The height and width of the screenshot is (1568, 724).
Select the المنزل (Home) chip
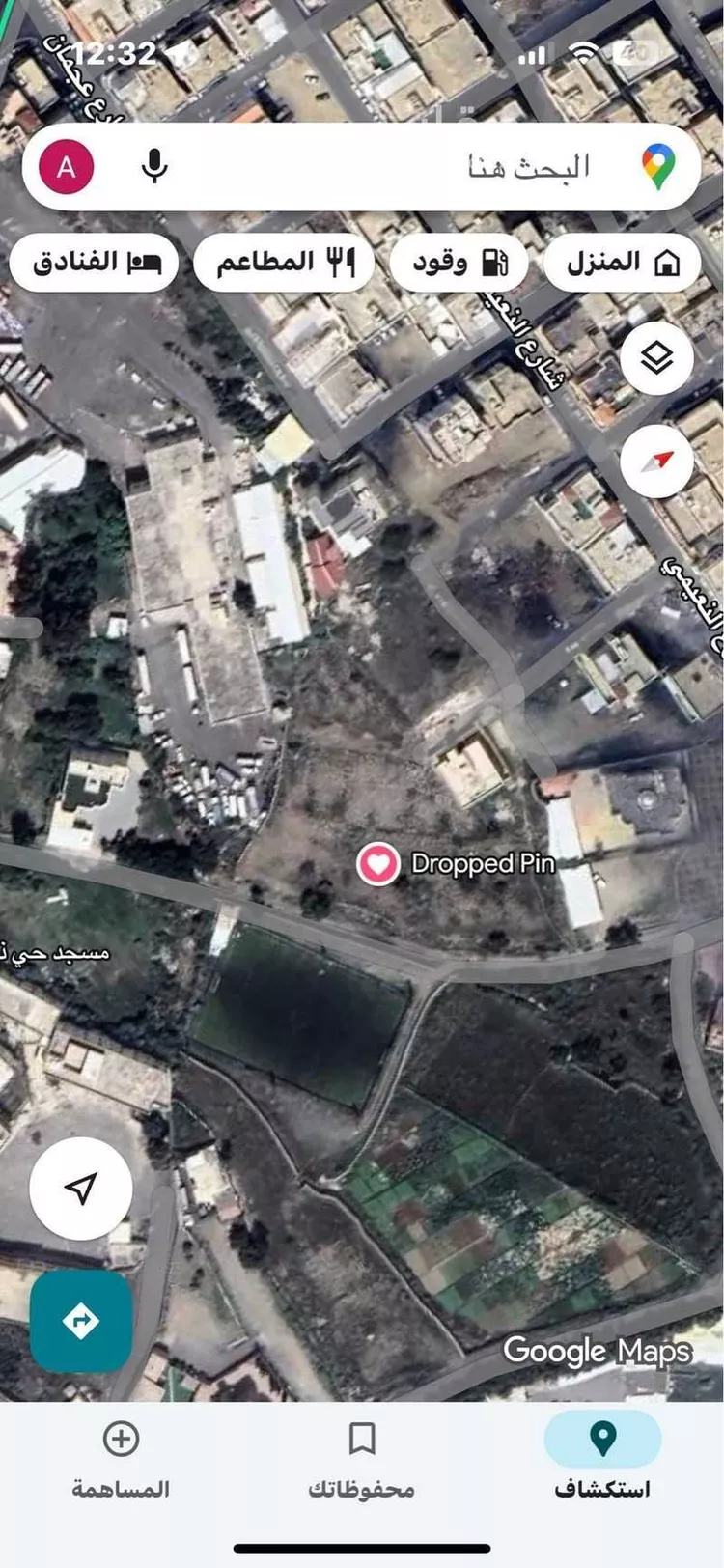(x=623, y=262)
